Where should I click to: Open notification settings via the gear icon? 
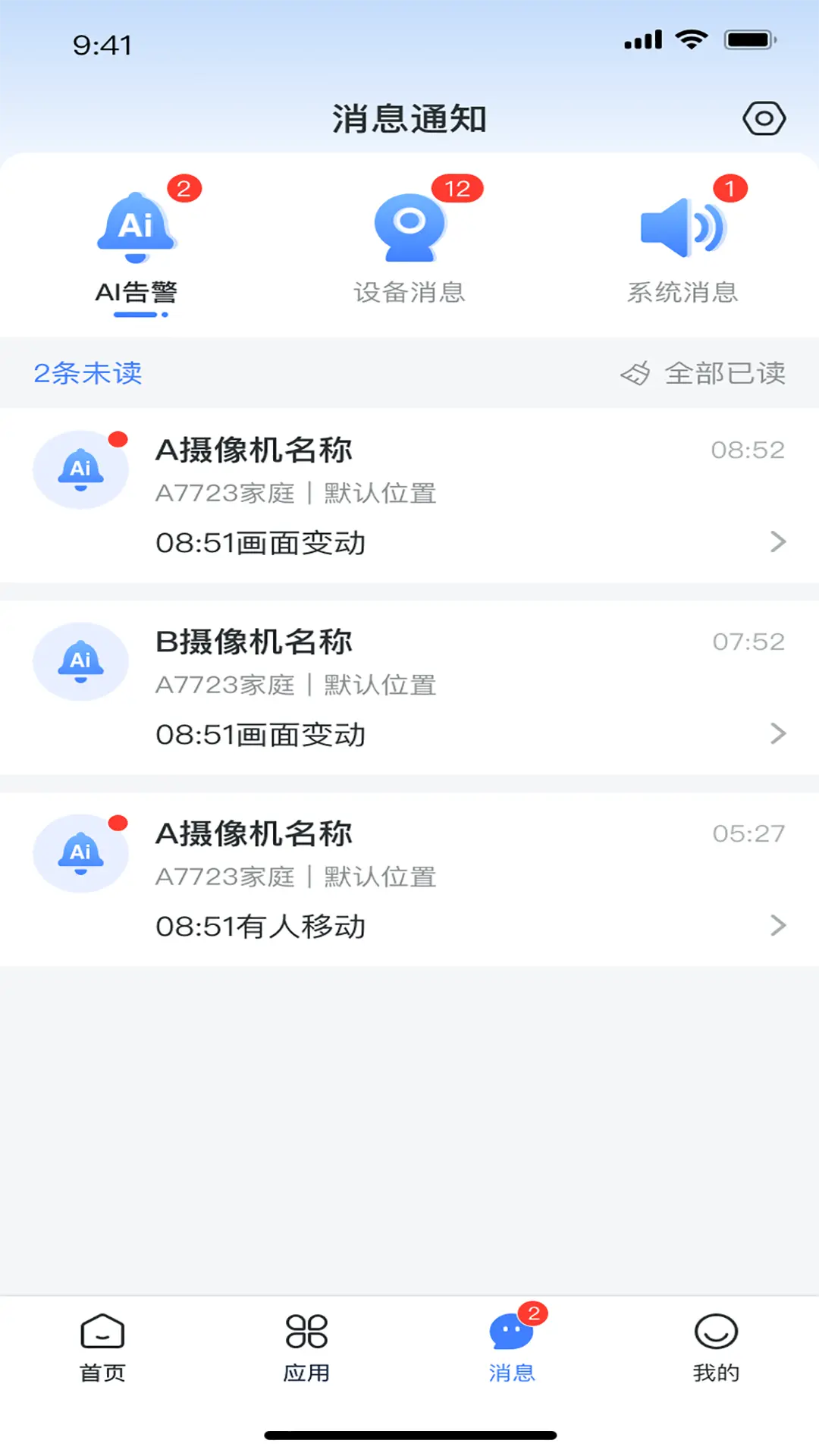[x=764, y=118]
